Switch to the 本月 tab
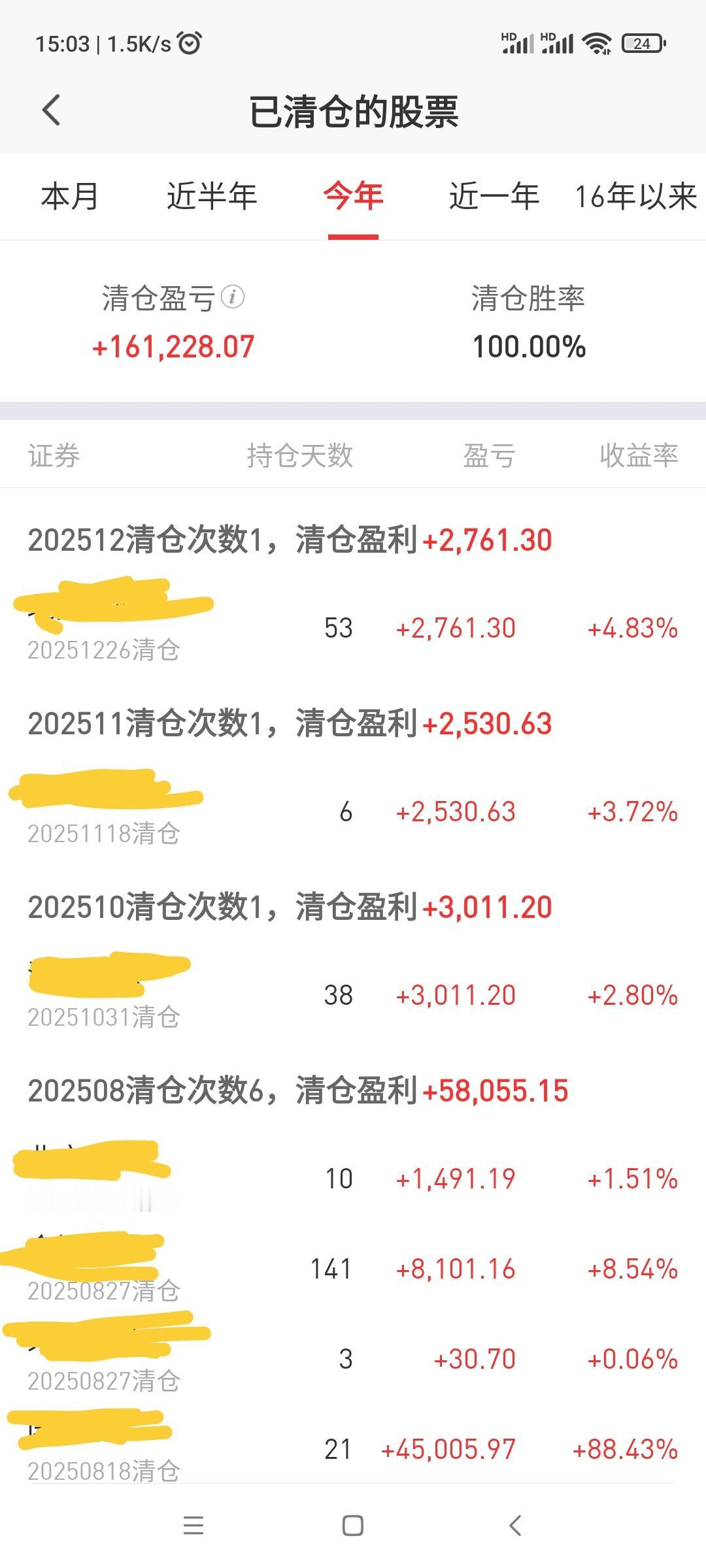The width and height of the screenshot is (706, 1568). point(69,197)
